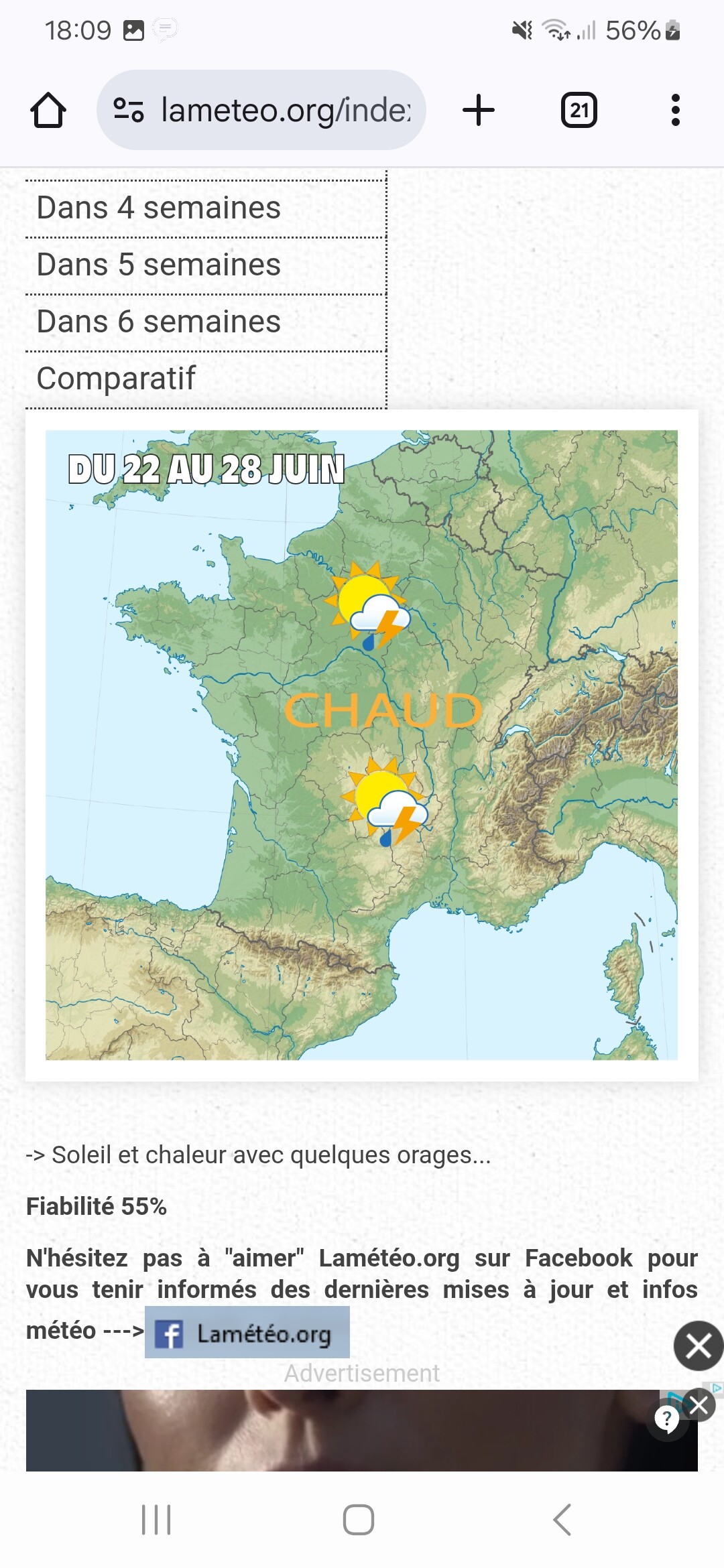
Task: Tap the question mark on the advertisement
Action: [666, 1418]
